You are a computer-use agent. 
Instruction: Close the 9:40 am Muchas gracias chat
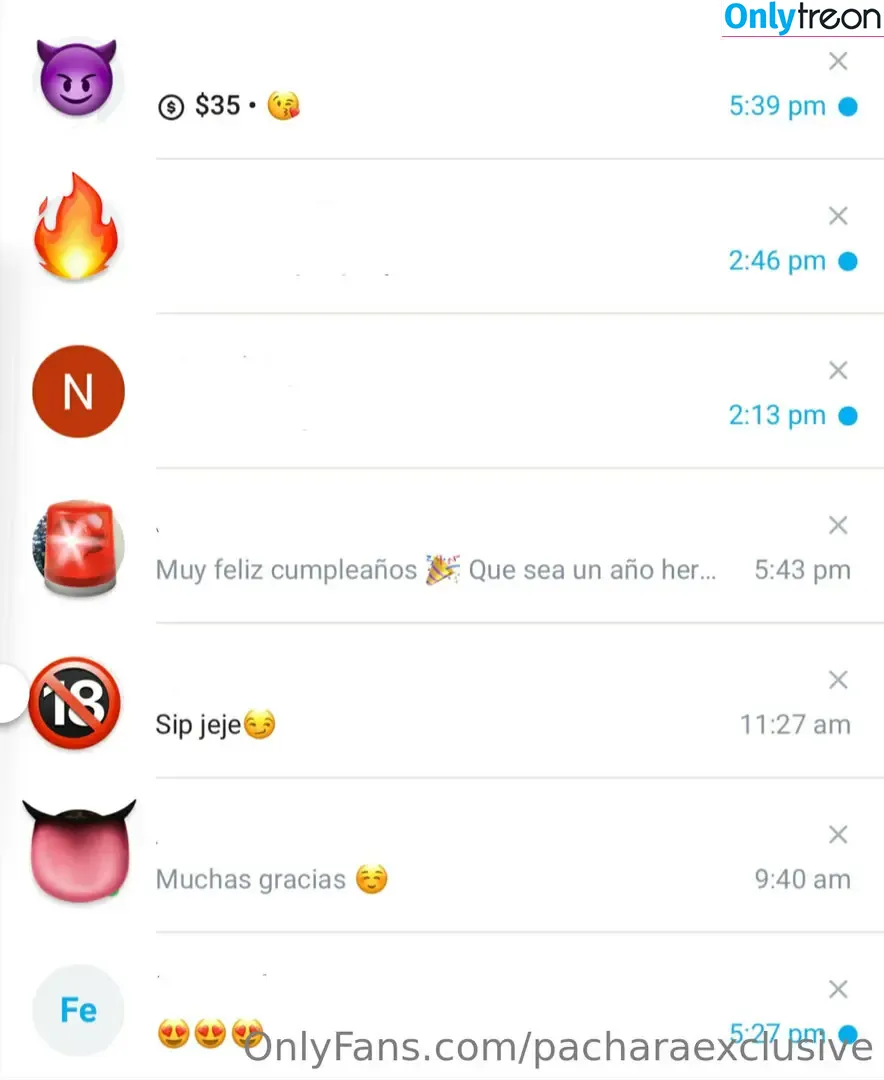coord(838,834)
